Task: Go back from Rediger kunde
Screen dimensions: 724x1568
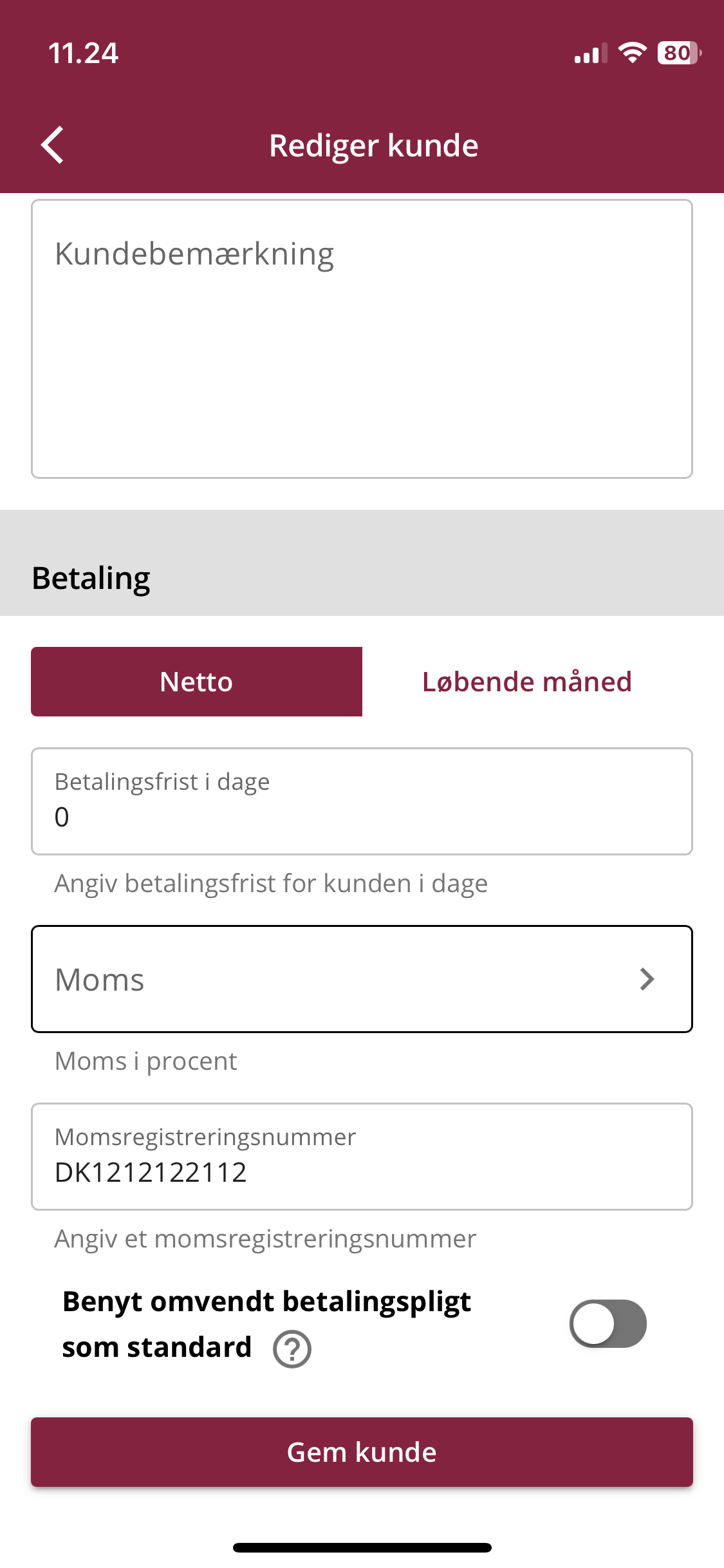Action: (53, 145)
